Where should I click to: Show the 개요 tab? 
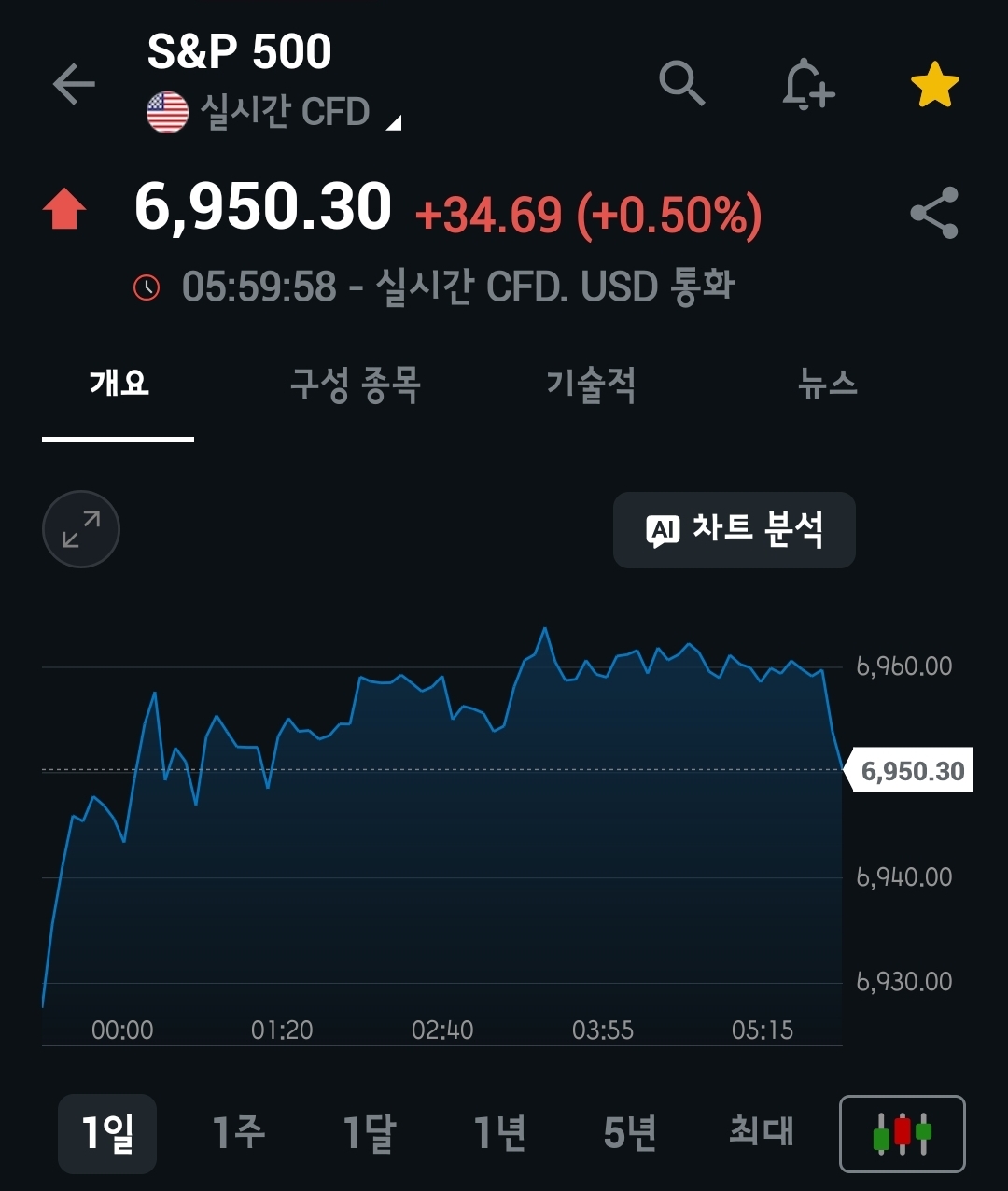point(119,384)
